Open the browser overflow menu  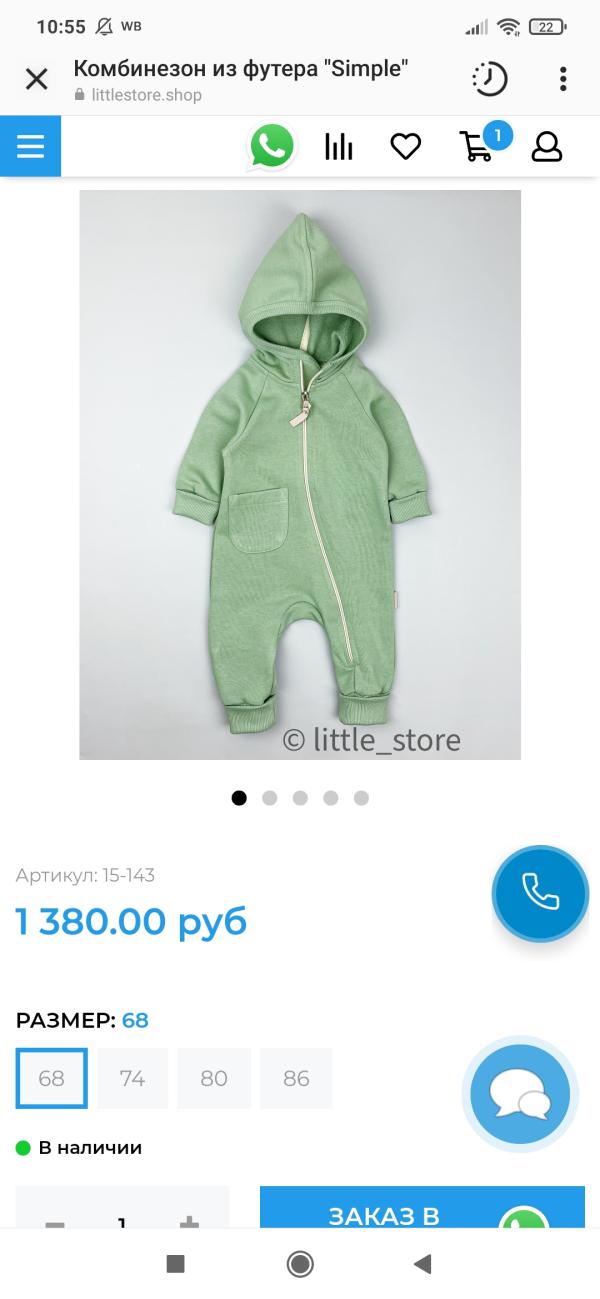coord(563,79)
